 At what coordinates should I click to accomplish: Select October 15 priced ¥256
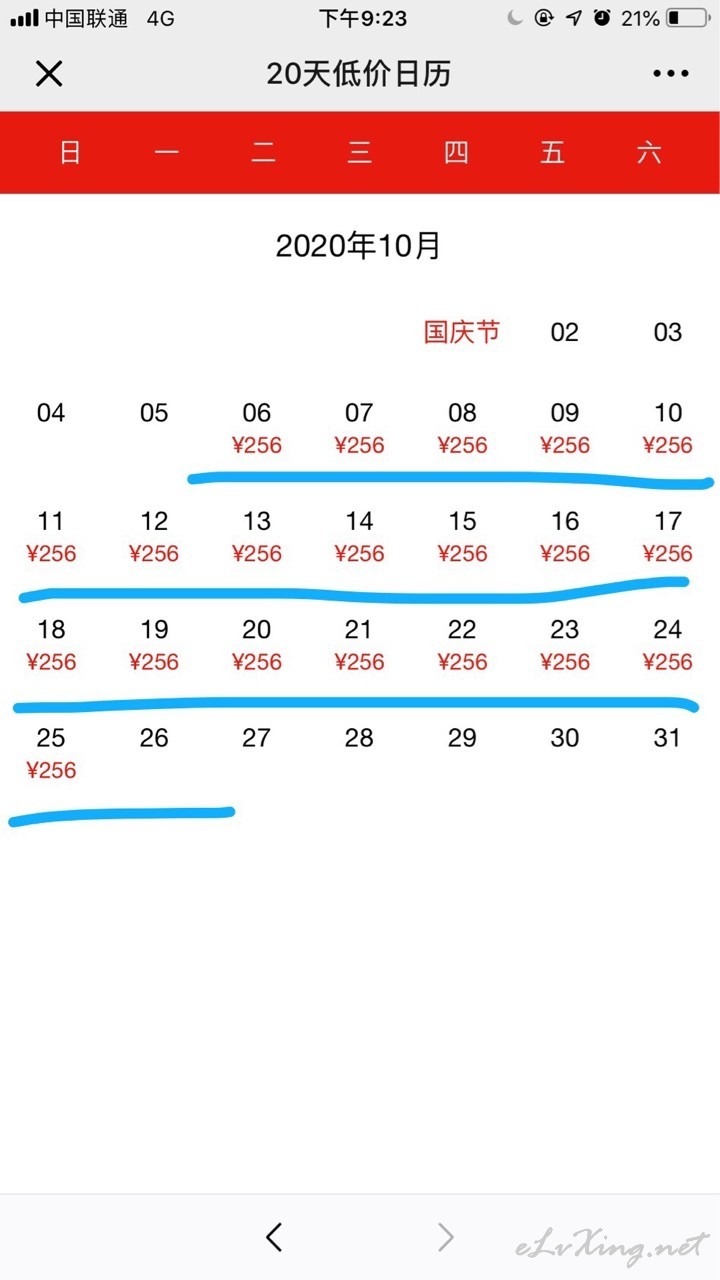click(462, 536)
